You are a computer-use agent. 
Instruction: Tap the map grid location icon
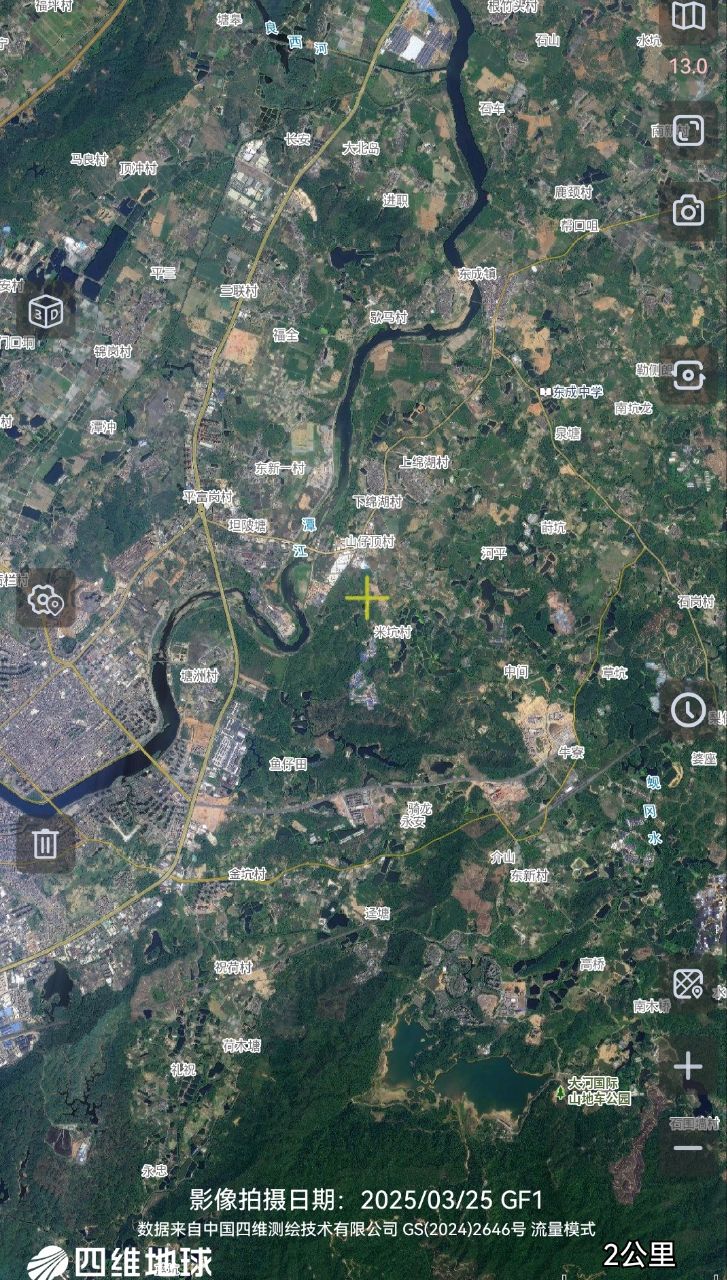tap(688, 984)
